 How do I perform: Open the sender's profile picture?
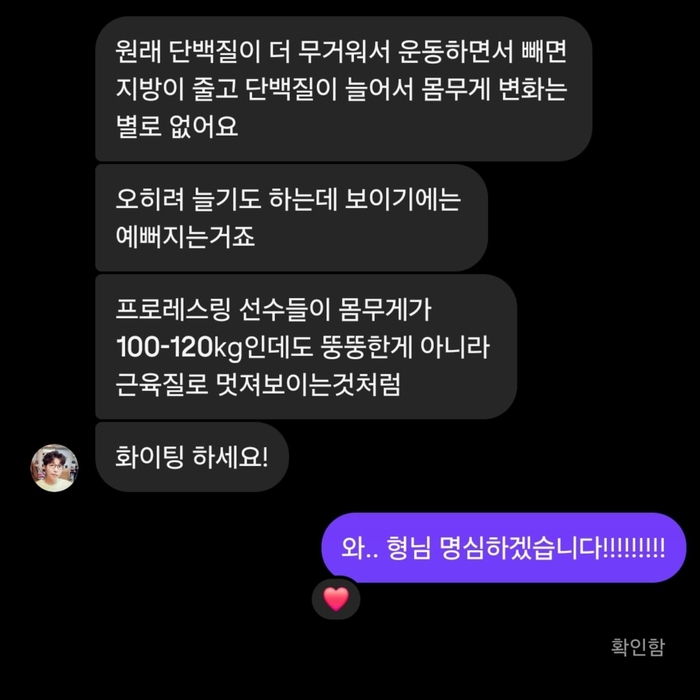point(54,467)
